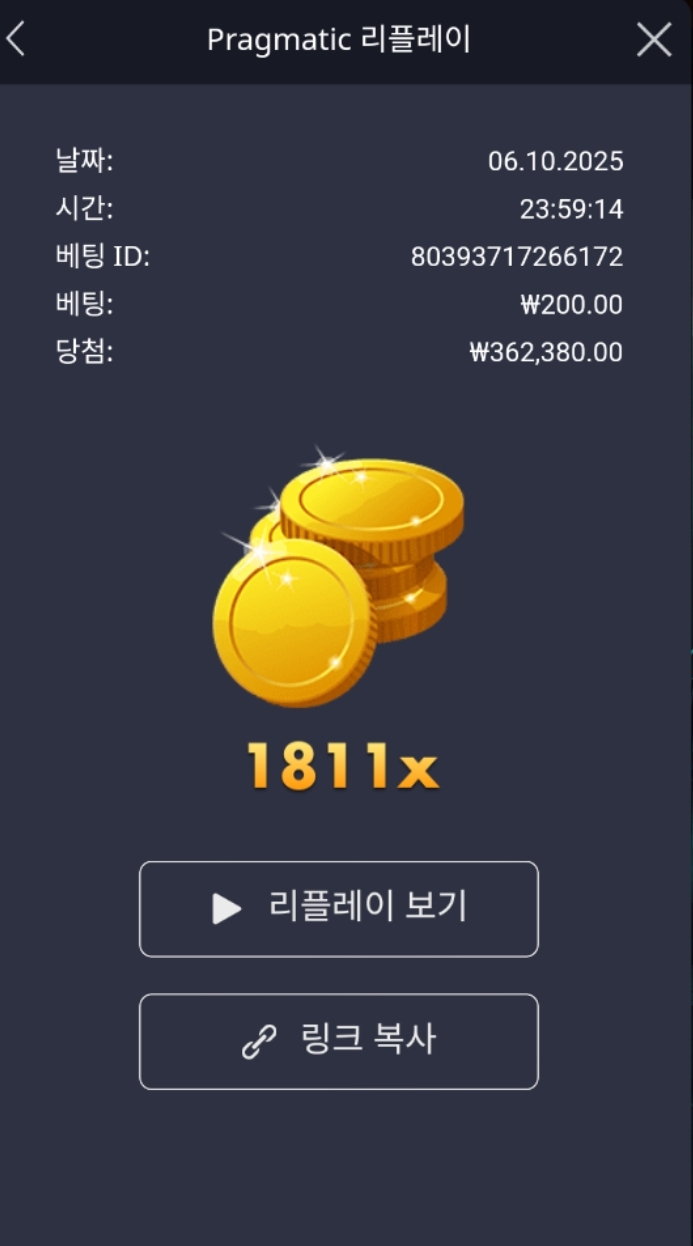Copy the replay link with 링크 복사

338,1041
